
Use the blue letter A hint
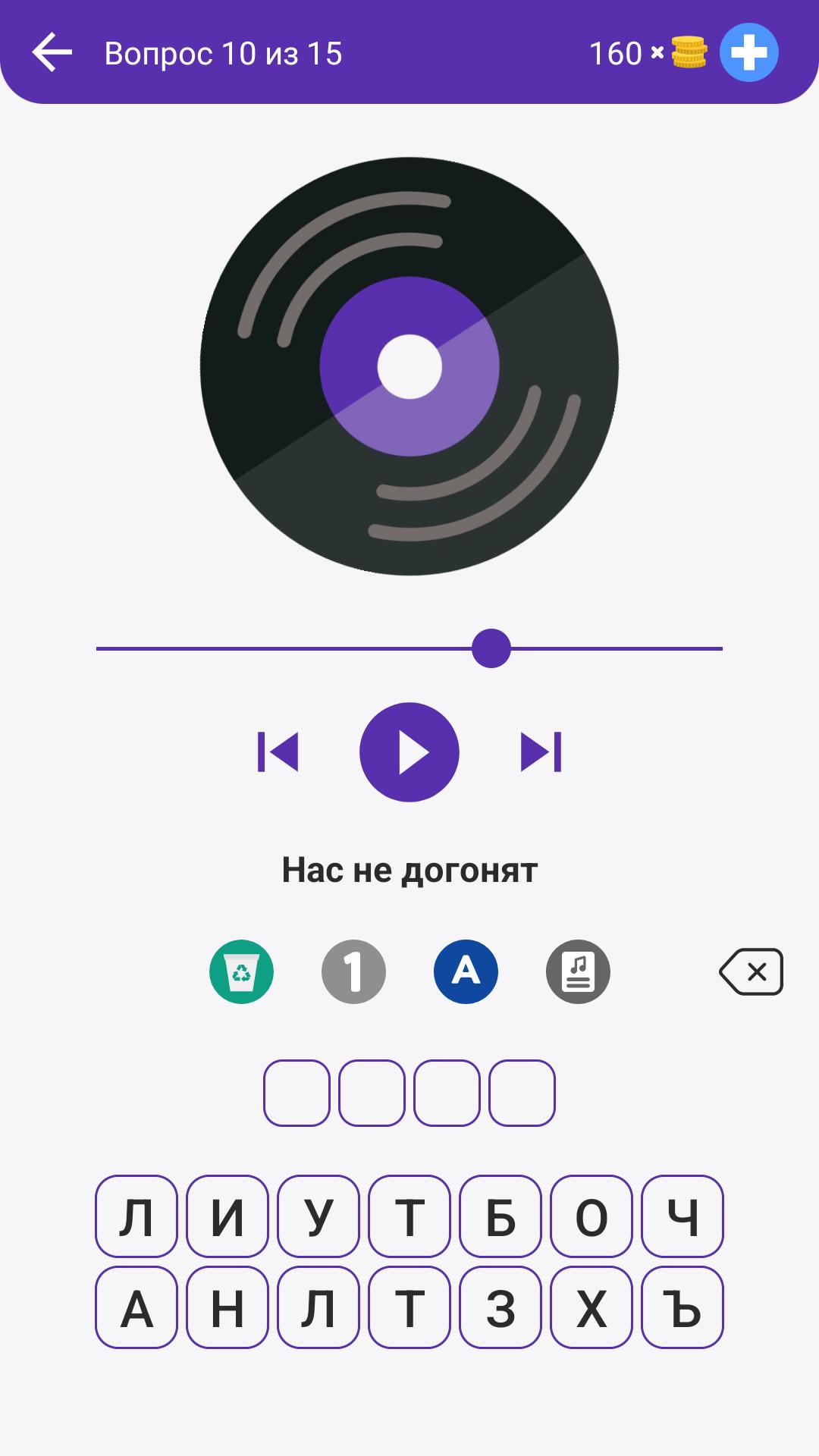(x=466, y=972)
